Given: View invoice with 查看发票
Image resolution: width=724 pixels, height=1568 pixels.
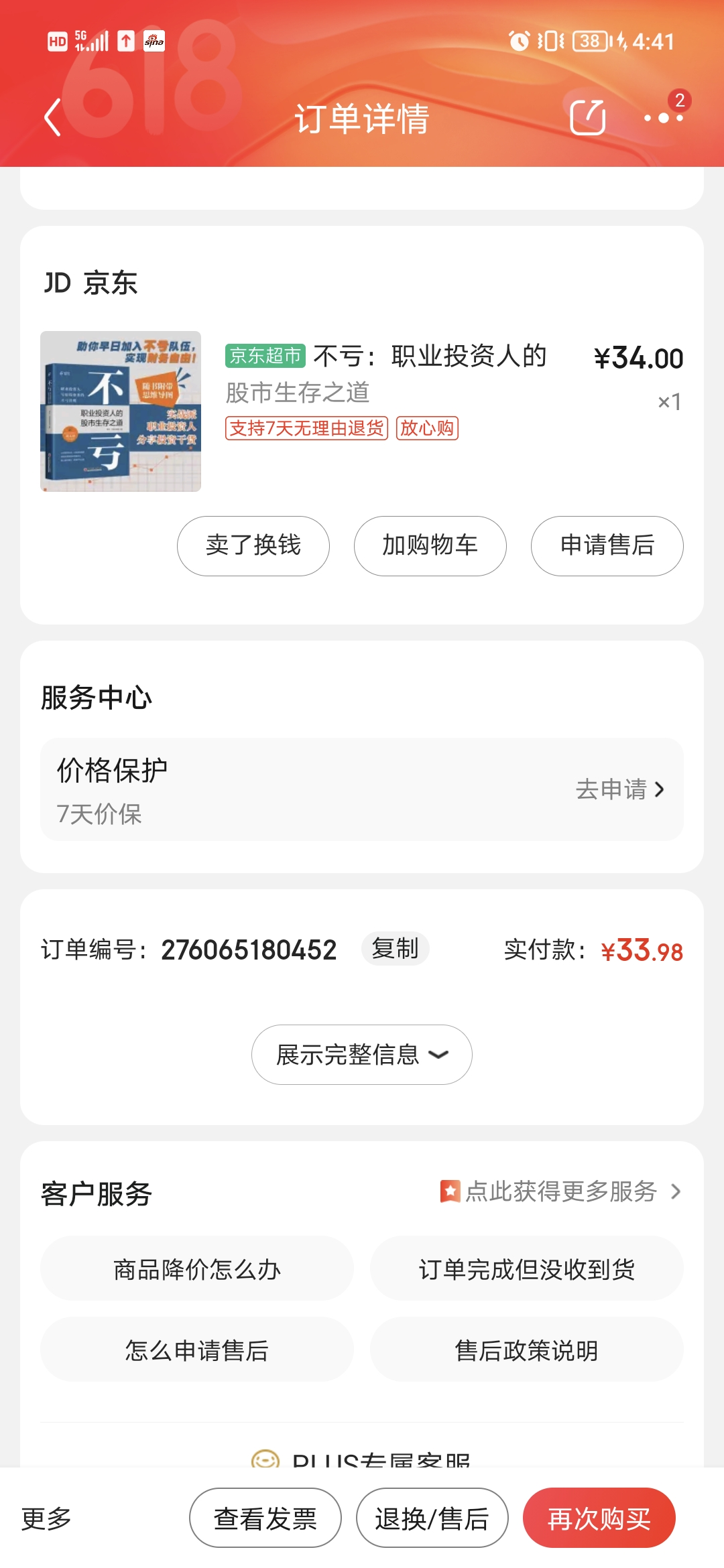Looking at the screenshot, I should 265,1518.
